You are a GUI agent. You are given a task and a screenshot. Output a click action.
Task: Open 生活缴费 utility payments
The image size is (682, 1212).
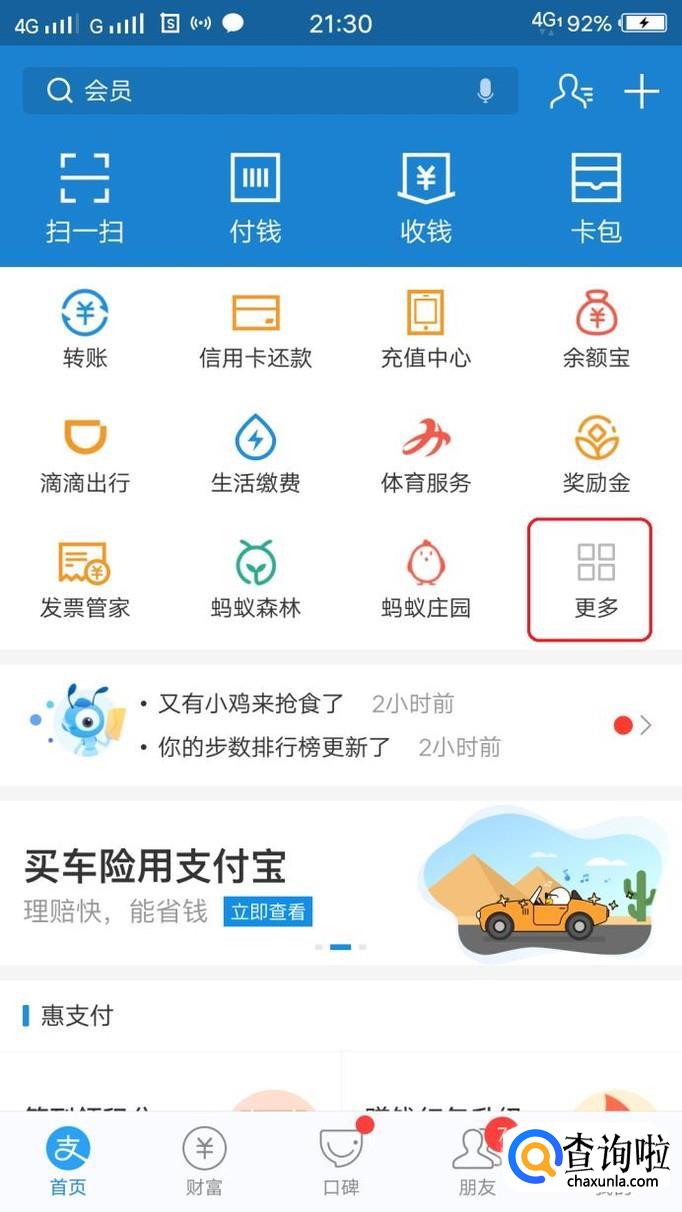255,455
